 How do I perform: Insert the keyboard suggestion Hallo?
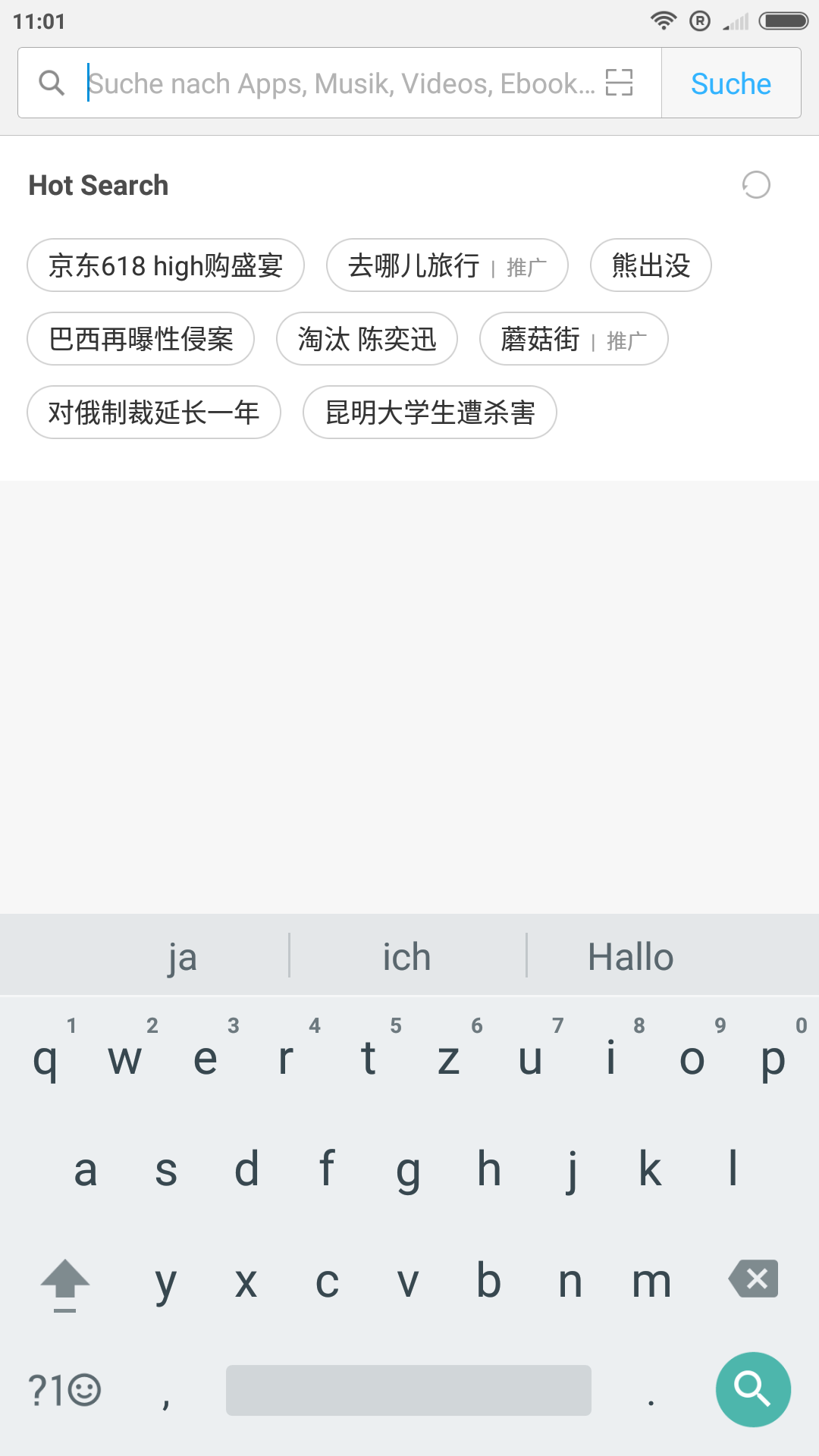631,957
